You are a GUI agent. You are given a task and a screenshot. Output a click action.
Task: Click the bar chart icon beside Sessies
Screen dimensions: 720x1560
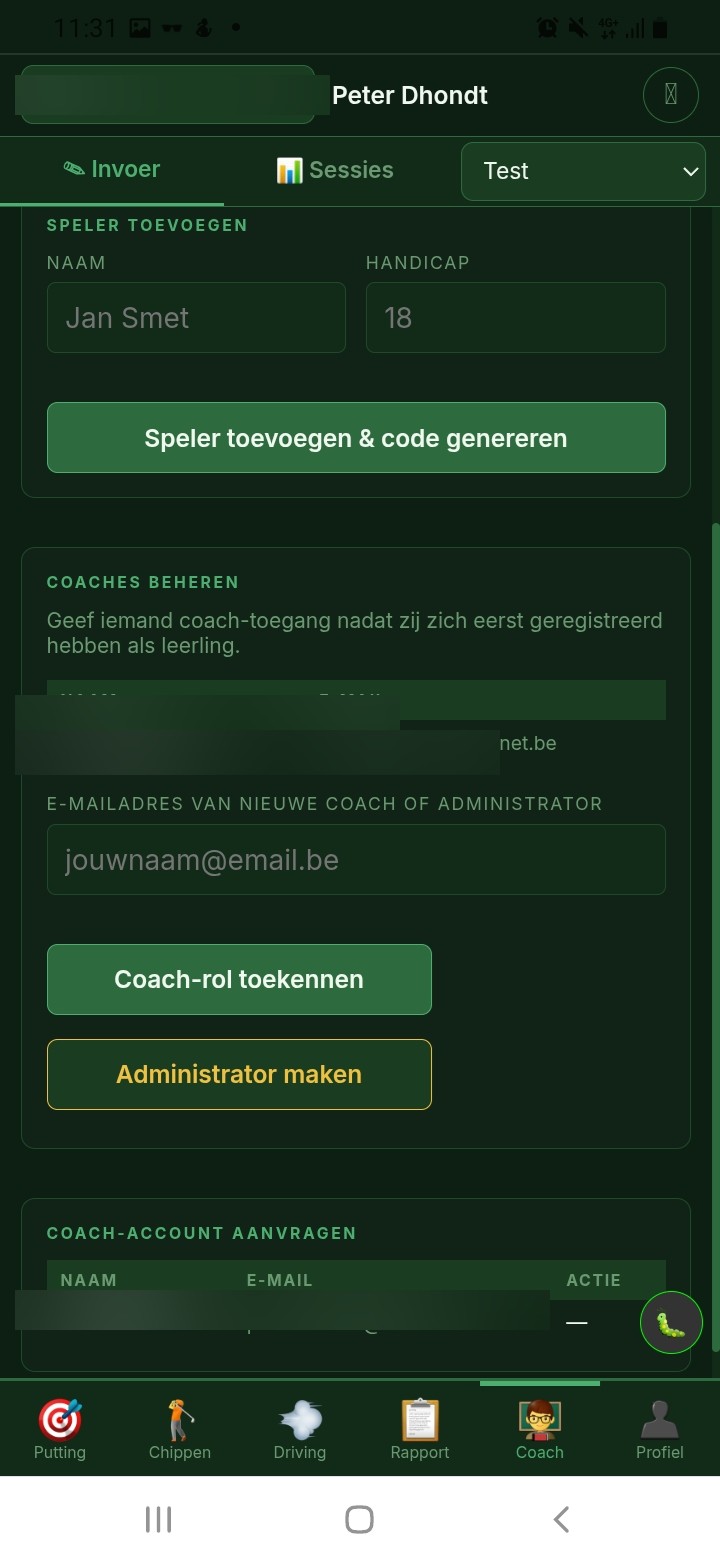tap(288, 169)
